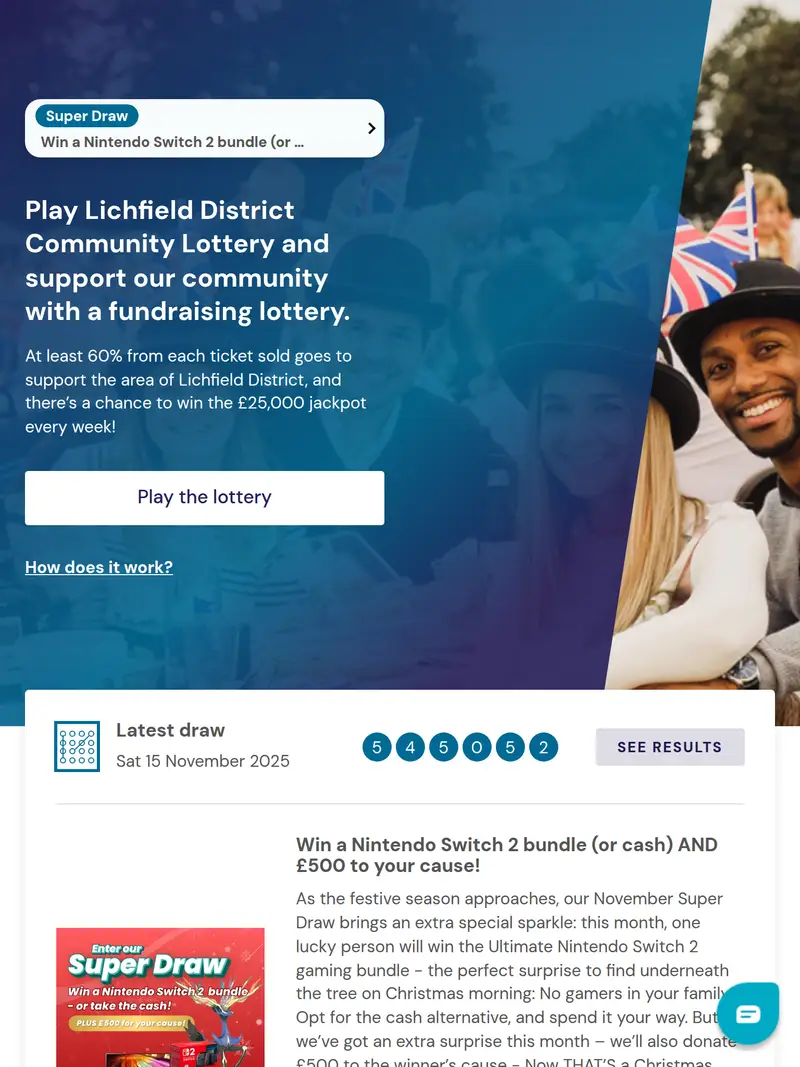Click the fifth number ball showing 5
This screenshot has width=800, height=1067.
click(510, 747)
